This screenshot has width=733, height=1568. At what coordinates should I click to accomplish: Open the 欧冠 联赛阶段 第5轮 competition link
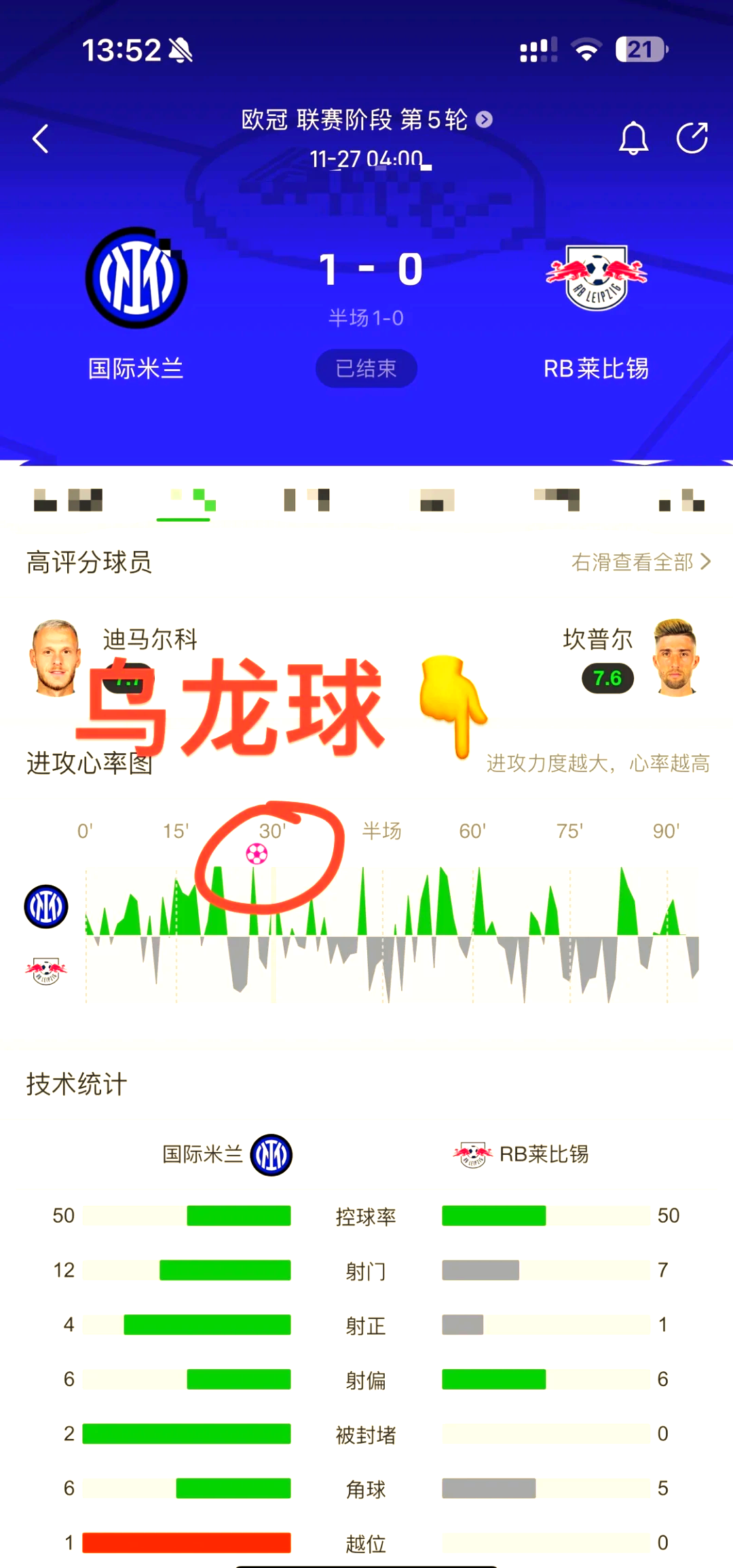(x=366, y=120)
